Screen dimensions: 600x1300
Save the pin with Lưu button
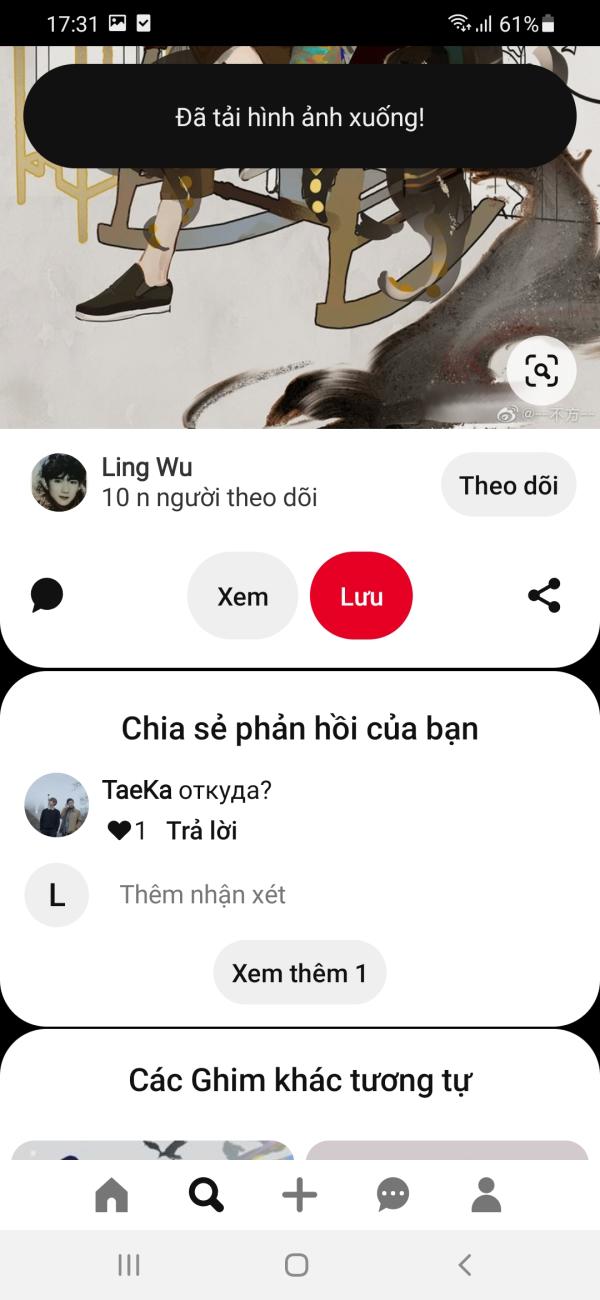(x=361, y=596)
